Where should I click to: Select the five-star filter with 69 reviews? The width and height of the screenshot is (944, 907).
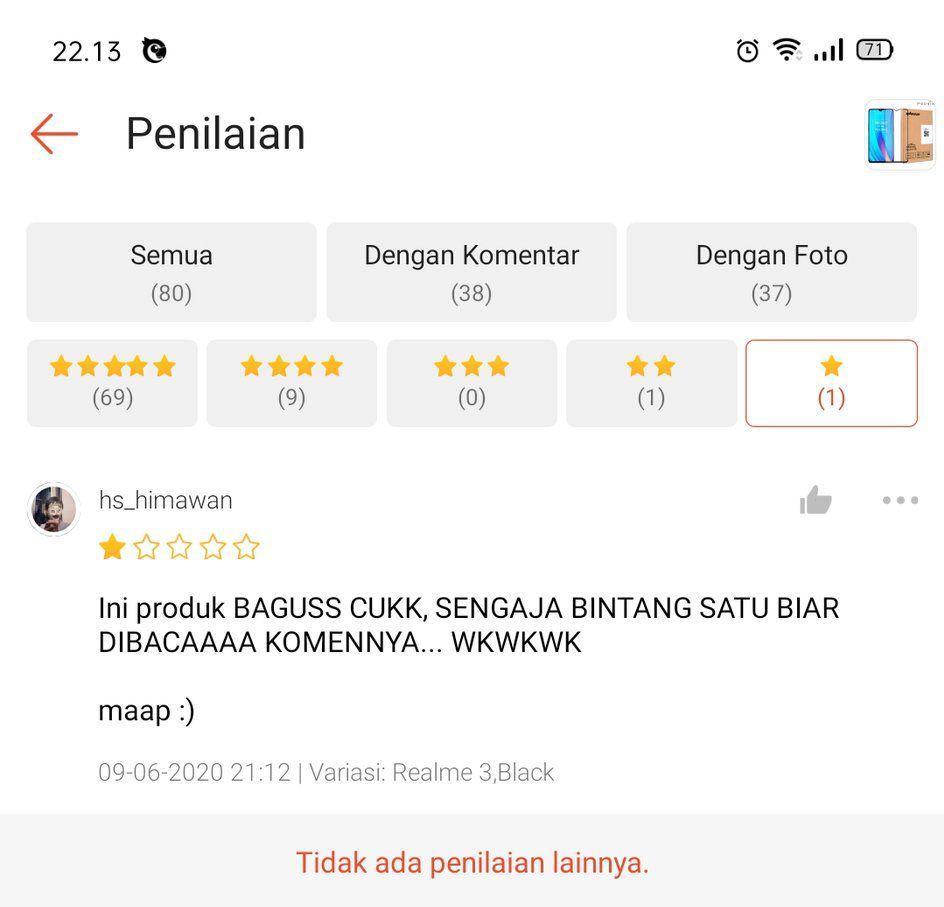tap(112, 383)
